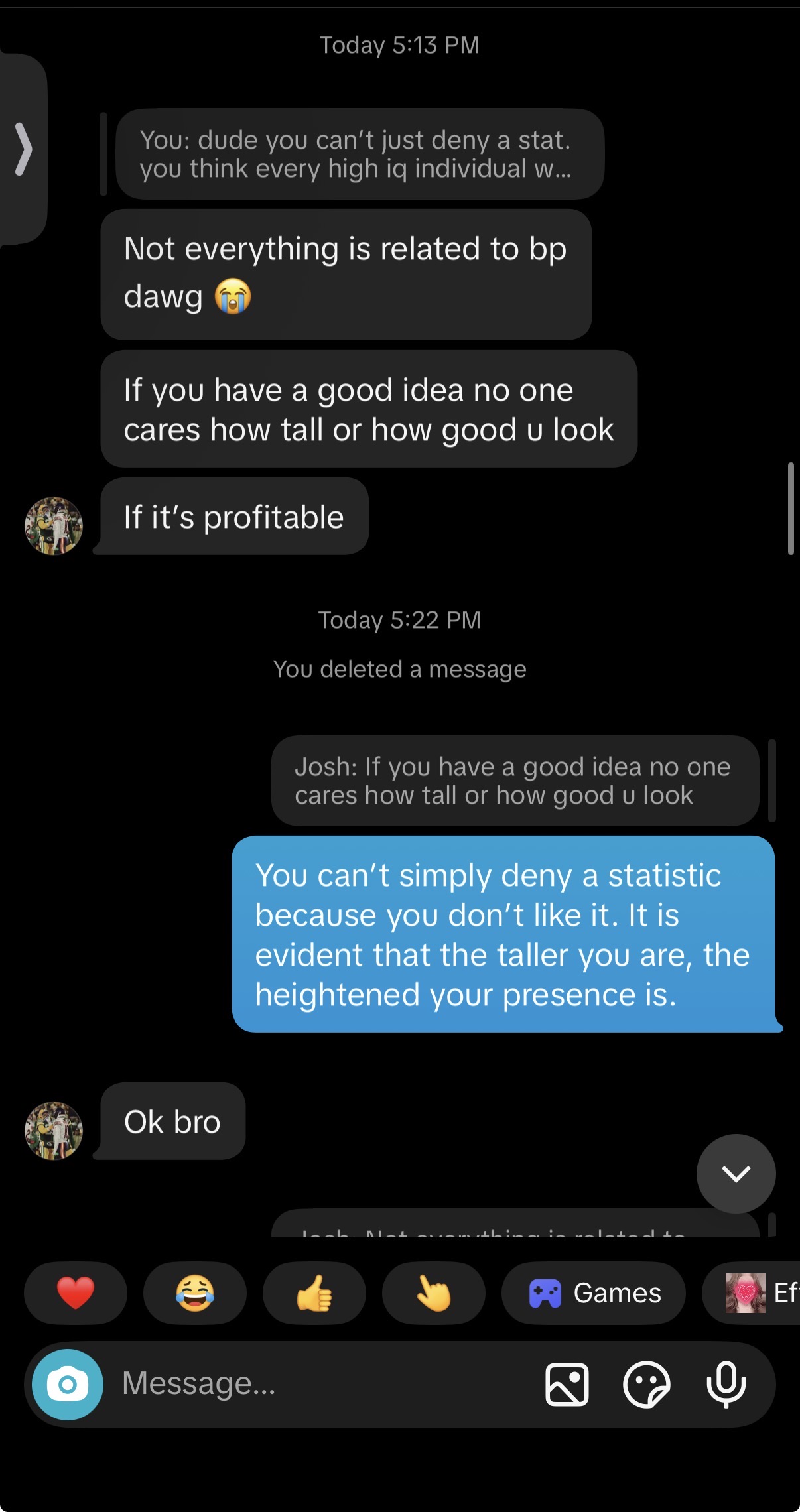Send a thumbs up quick reaction
800x1512 pixels.
click(x=314, y=1292)
